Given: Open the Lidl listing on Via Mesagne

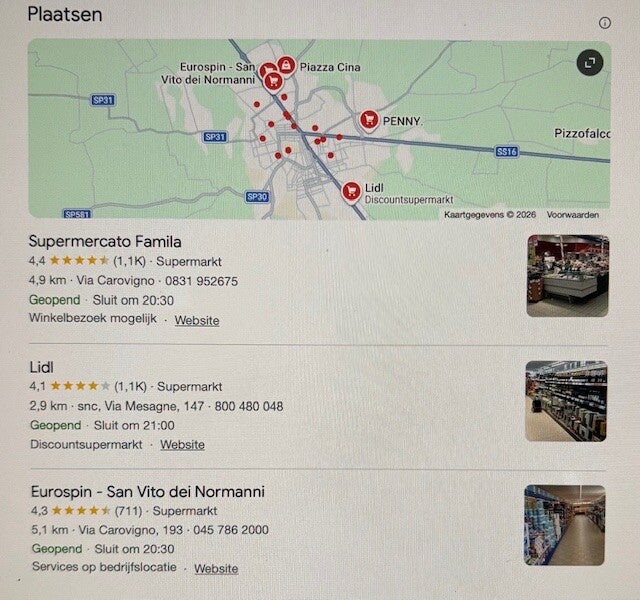Looking at the screenshot, I should [x=42, y=367].
